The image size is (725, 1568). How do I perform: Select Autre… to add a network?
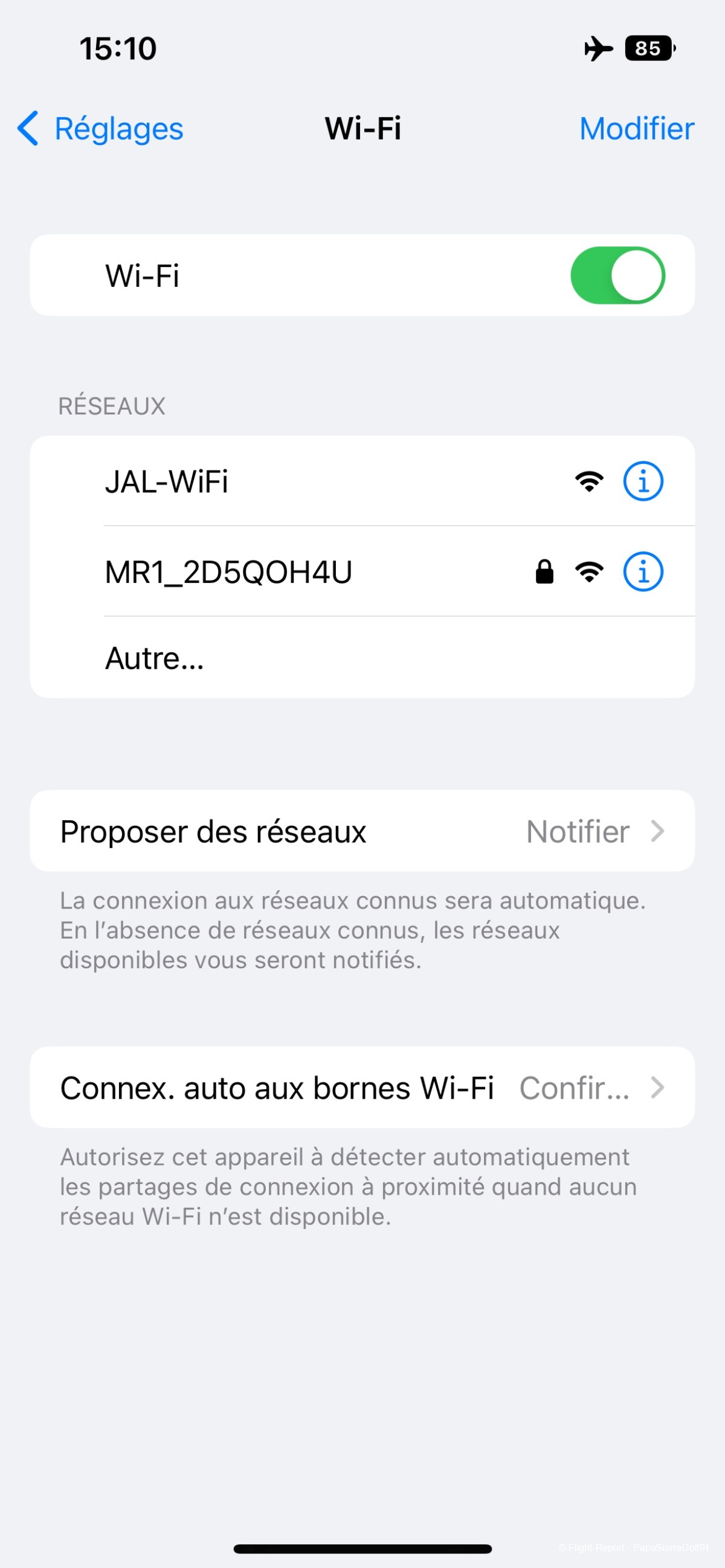click(x=155, y=658)
